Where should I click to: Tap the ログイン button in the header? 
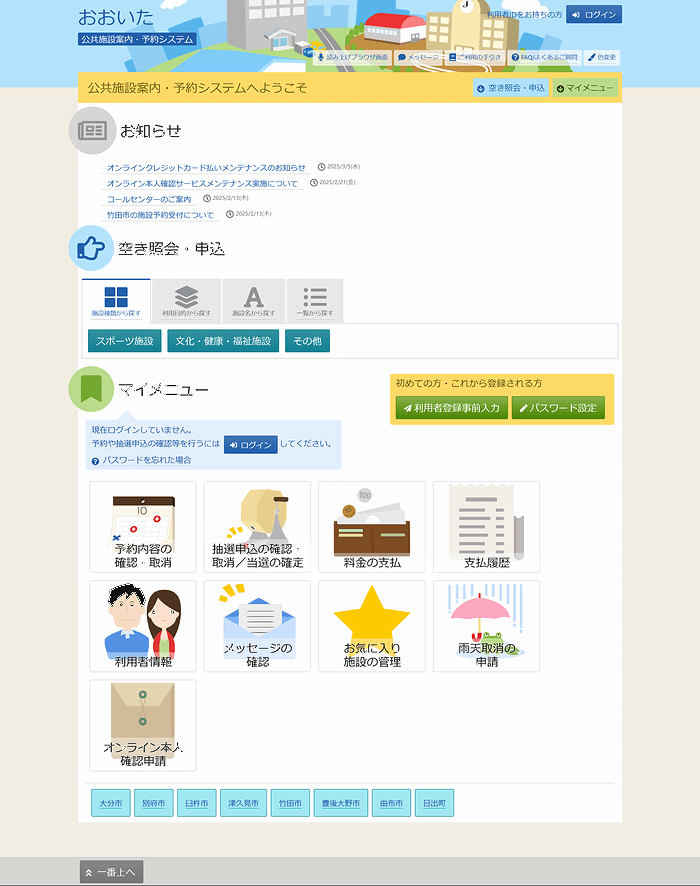594,15
